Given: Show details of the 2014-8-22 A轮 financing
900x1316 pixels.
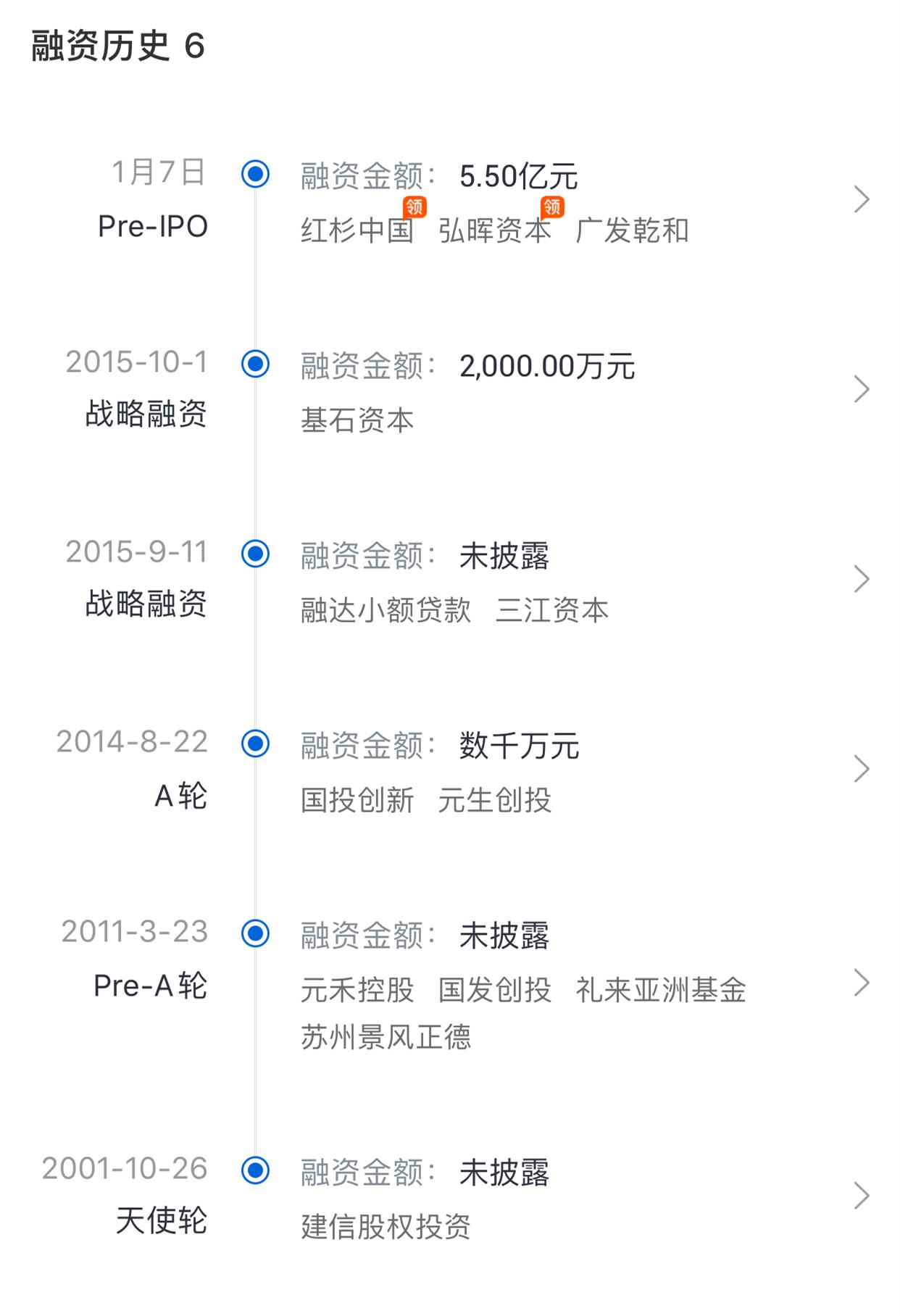Looking at the screenshot, I should point(861,769).
